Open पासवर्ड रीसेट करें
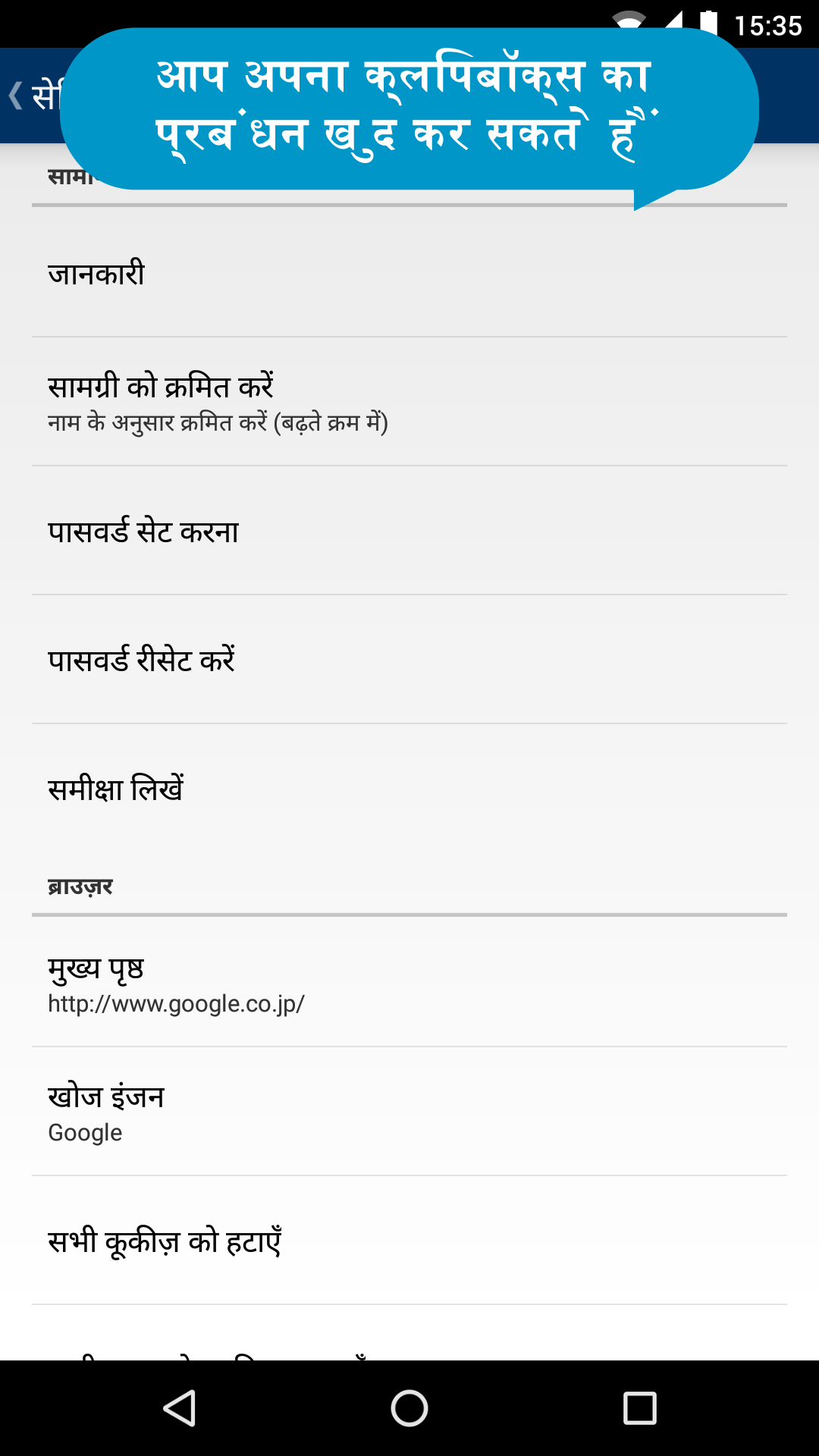This screenshot has height=1456, width=819. (x=409, y=660)
